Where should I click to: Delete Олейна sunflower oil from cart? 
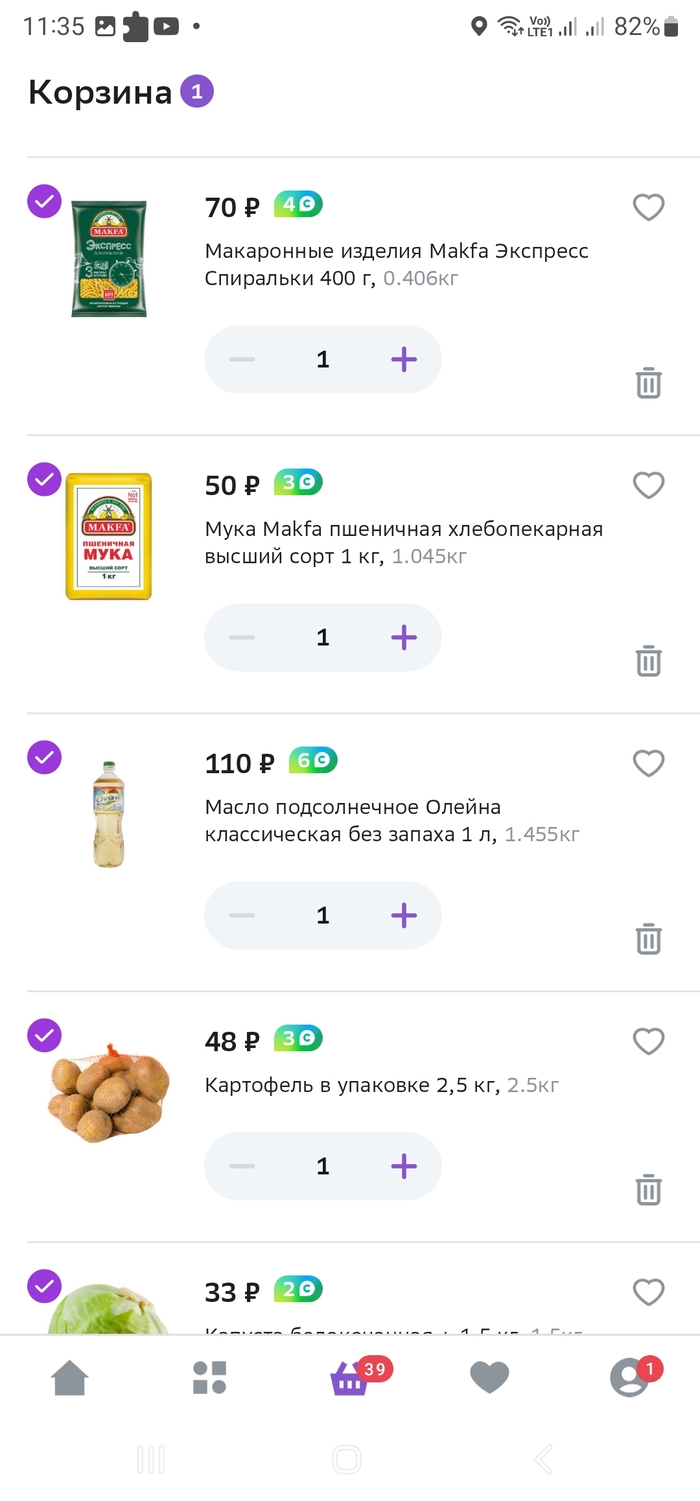tap(649, 939)
